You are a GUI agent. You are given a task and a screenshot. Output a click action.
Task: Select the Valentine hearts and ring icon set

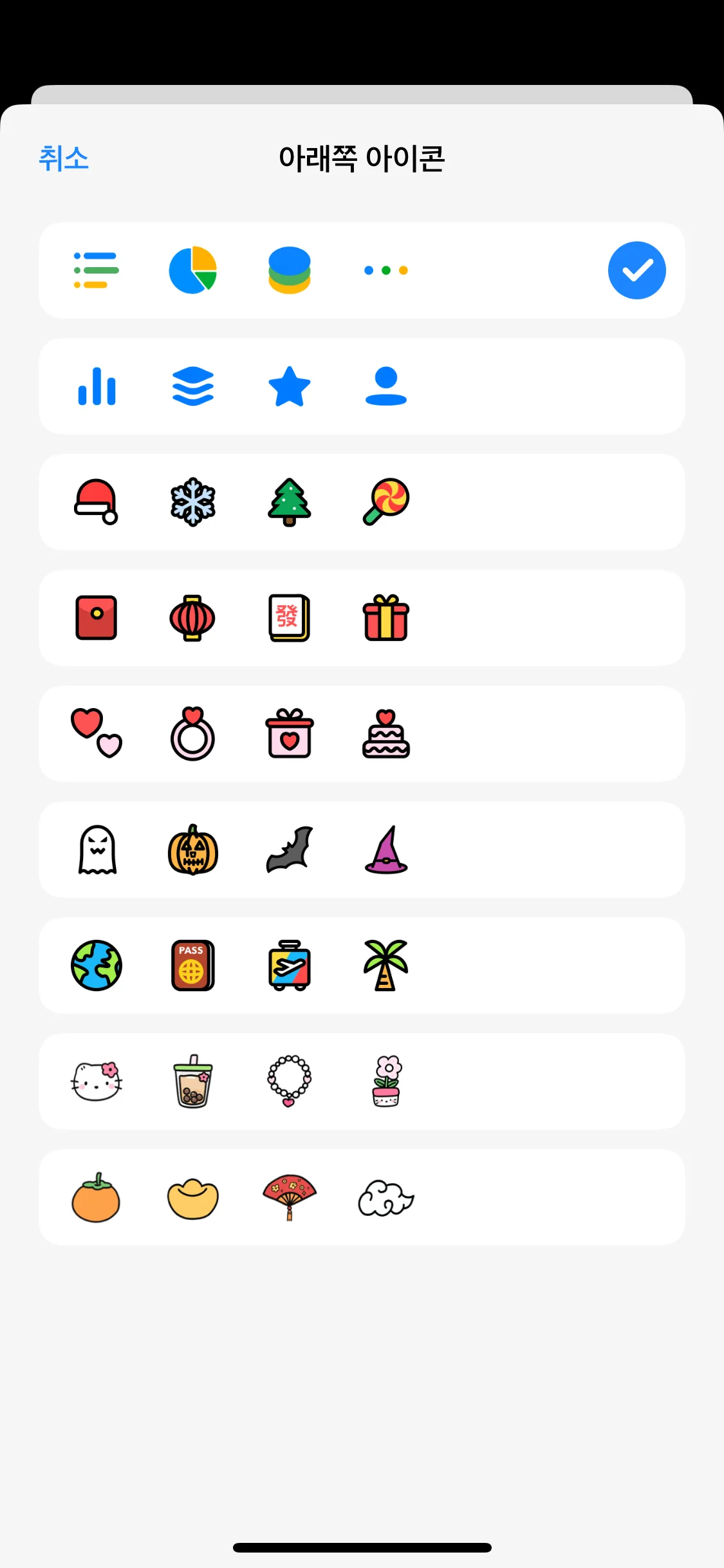362,734
